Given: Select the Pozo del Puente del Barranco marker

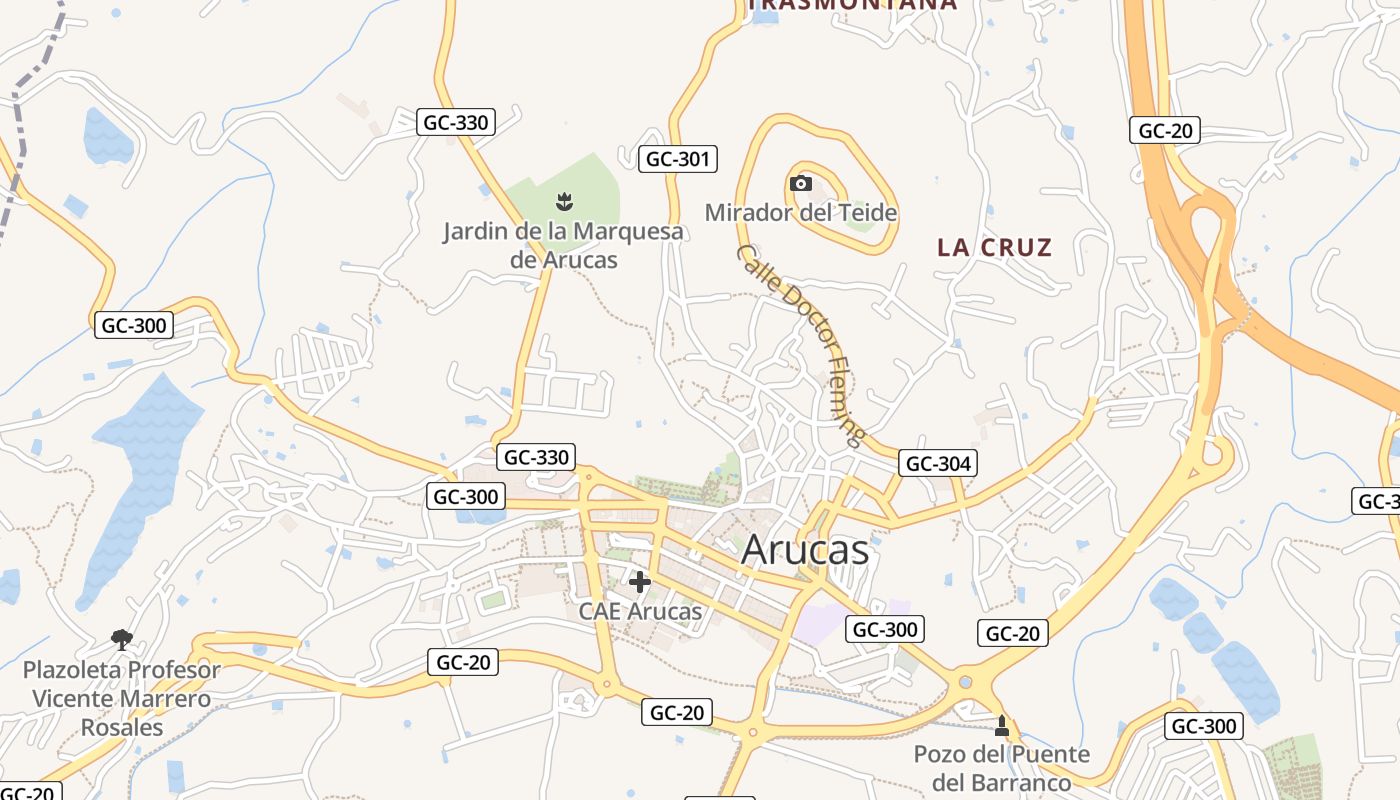Looking at the screenshot, I should (1002, 724).
